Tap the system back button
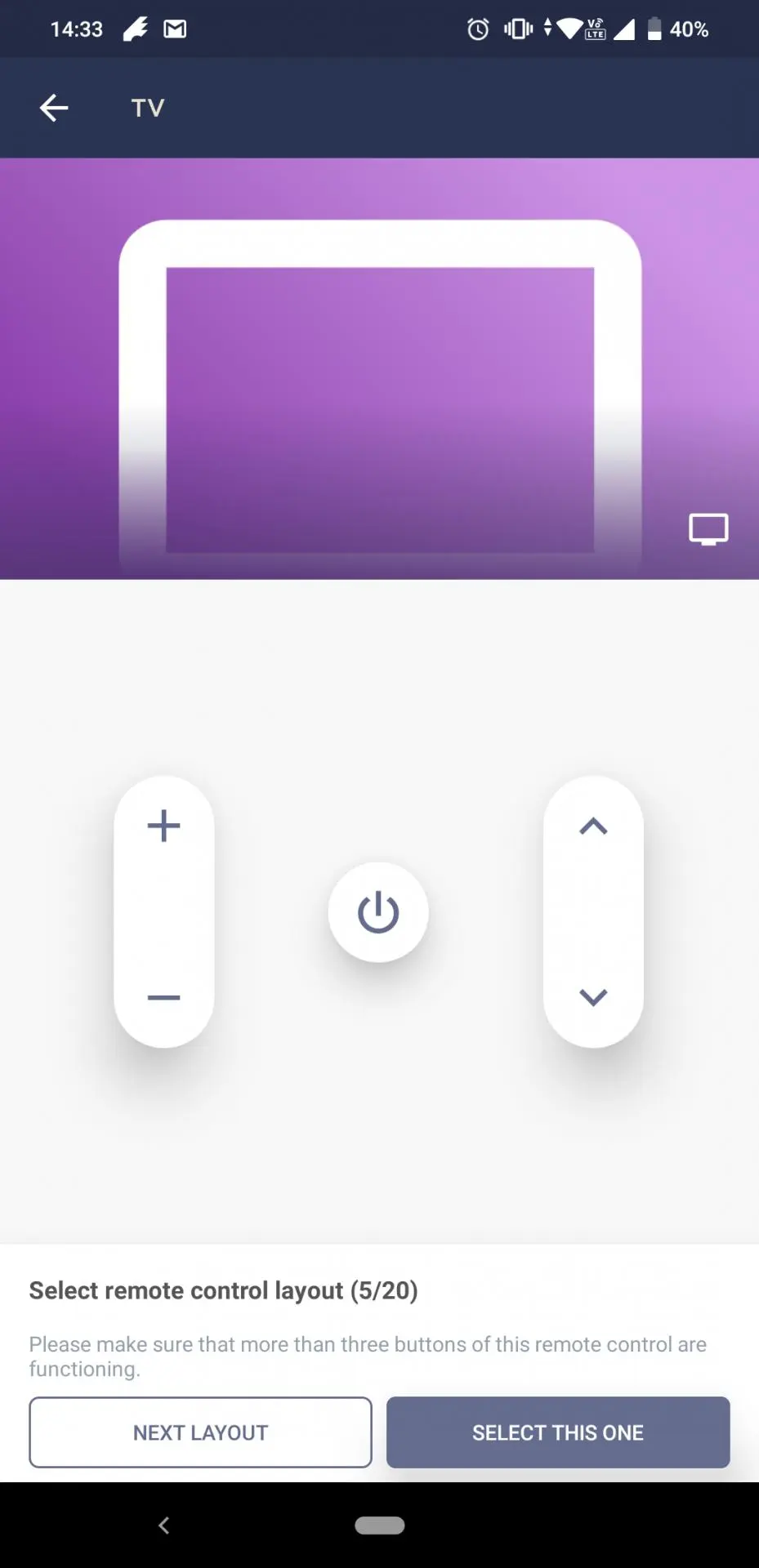Screen dimensions: 759x1568 (164, 1525)
